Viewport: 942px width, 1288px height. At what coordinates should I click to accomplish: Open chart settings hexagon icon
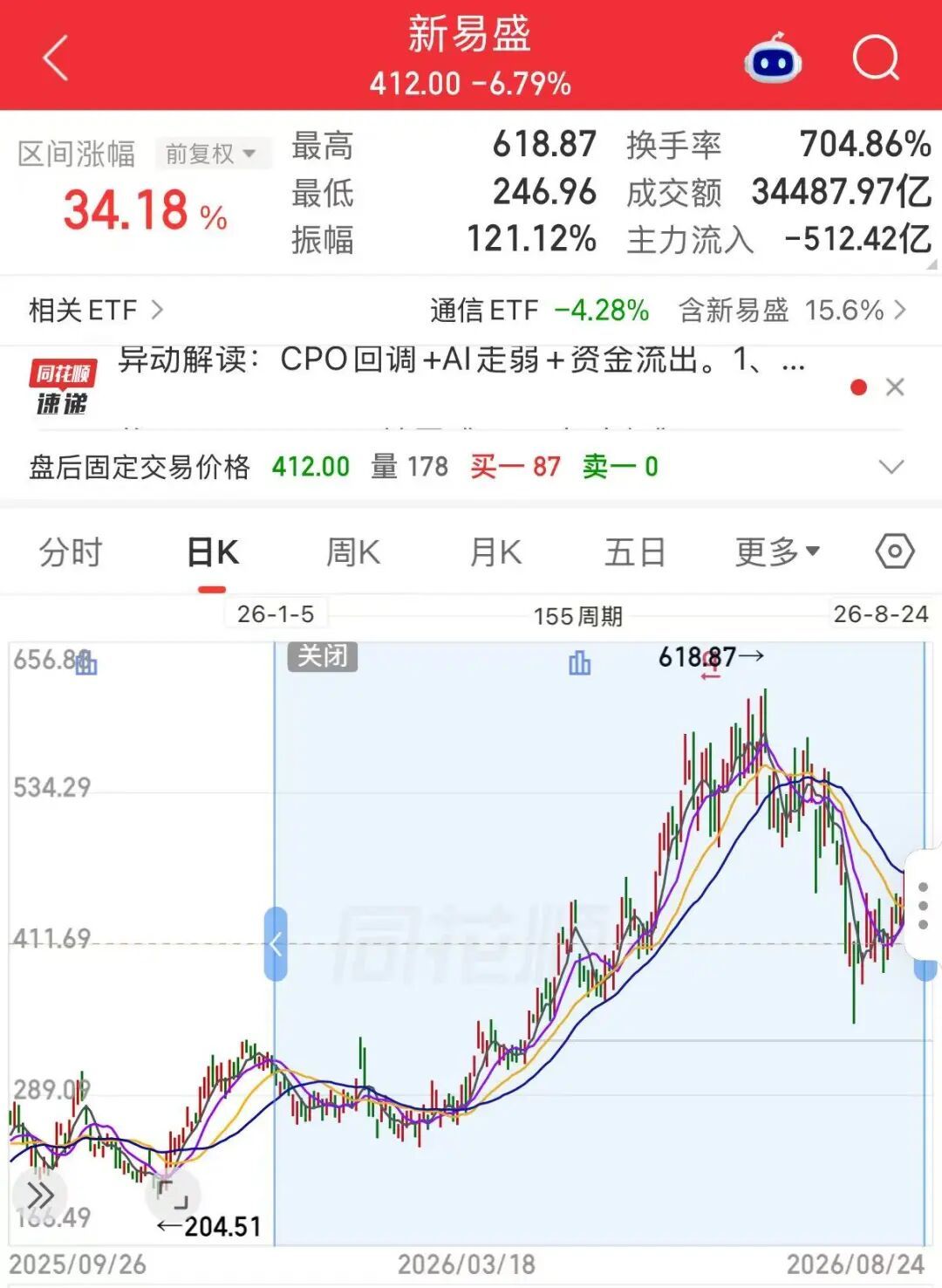(895, 552)
